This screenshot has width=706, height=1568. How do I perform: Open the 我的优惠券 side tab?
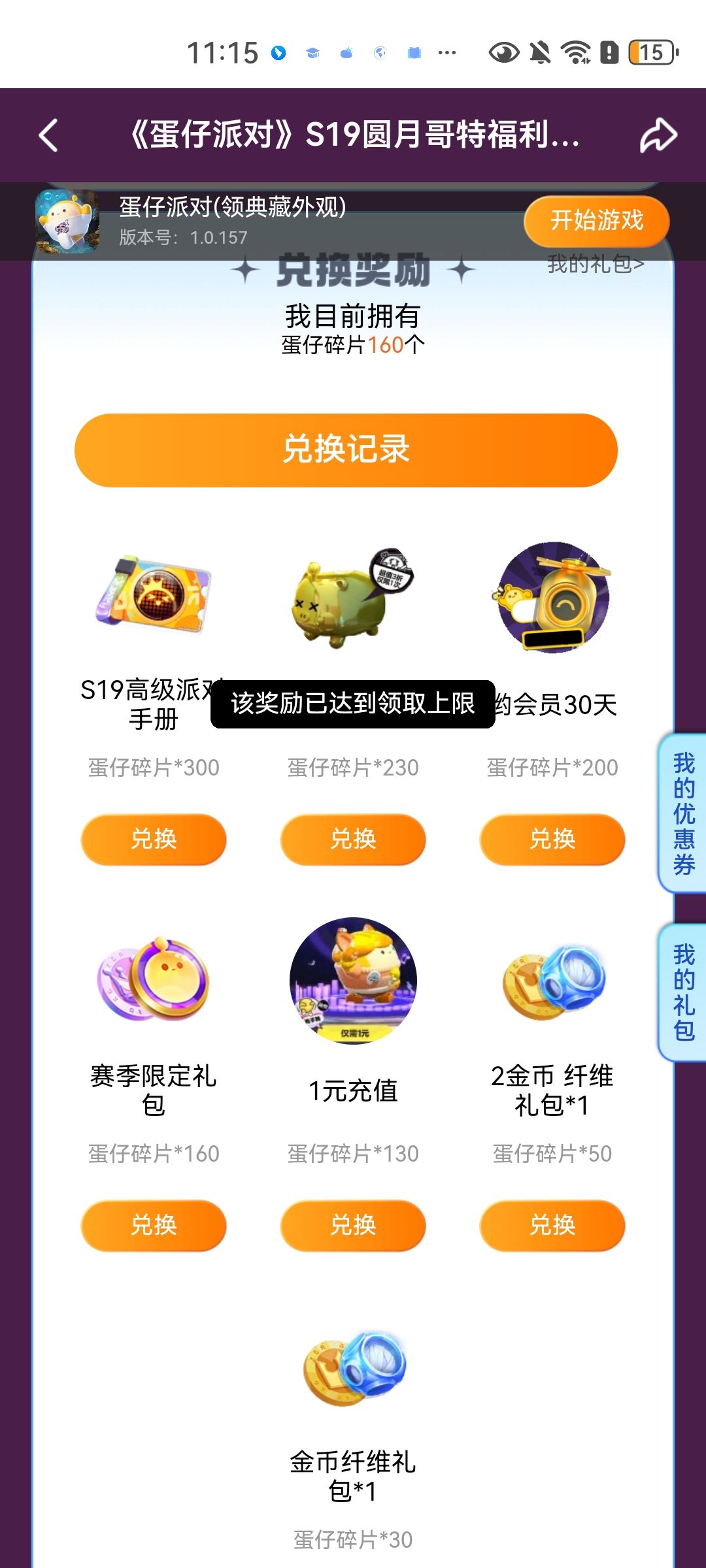[x=682, y=813]
